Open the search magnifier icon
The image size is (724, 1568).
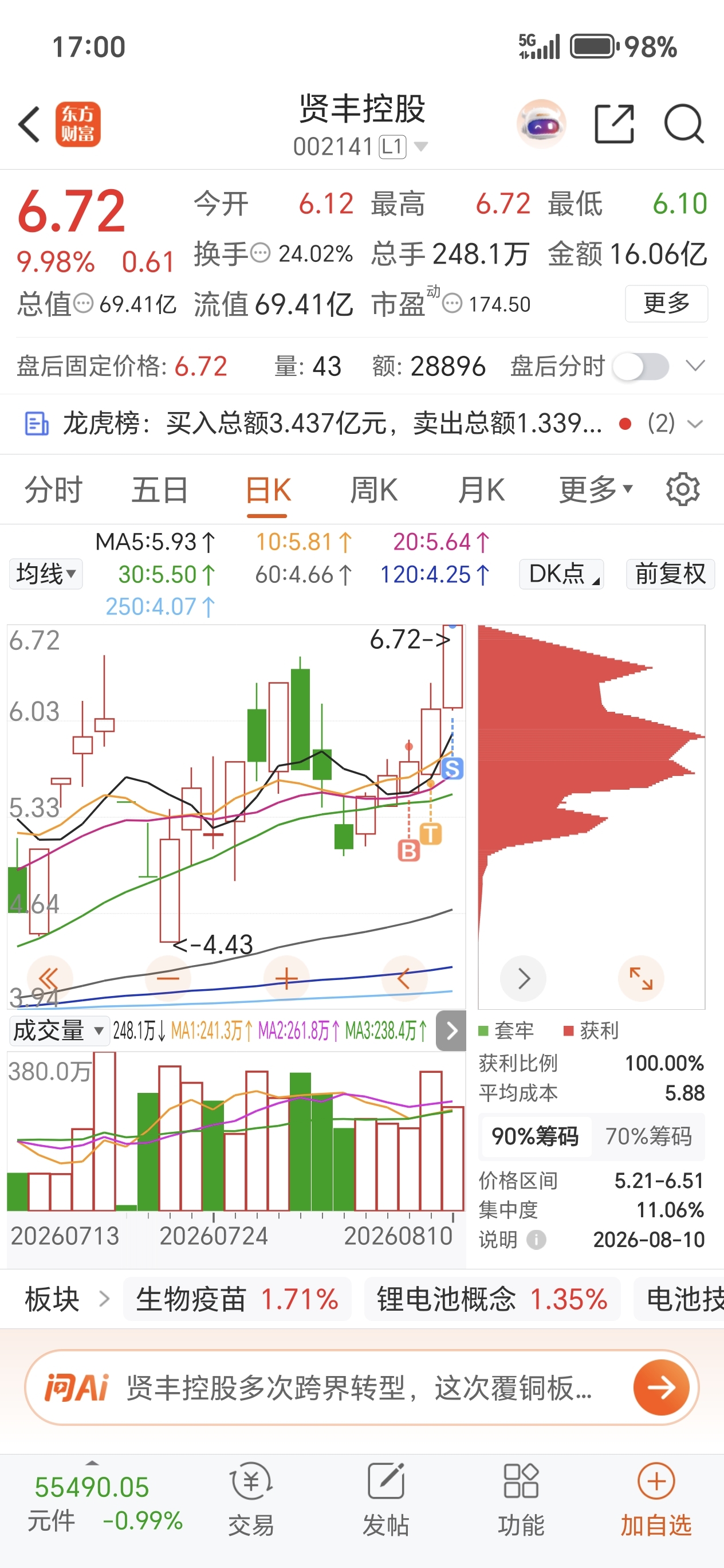click(684, 124)
